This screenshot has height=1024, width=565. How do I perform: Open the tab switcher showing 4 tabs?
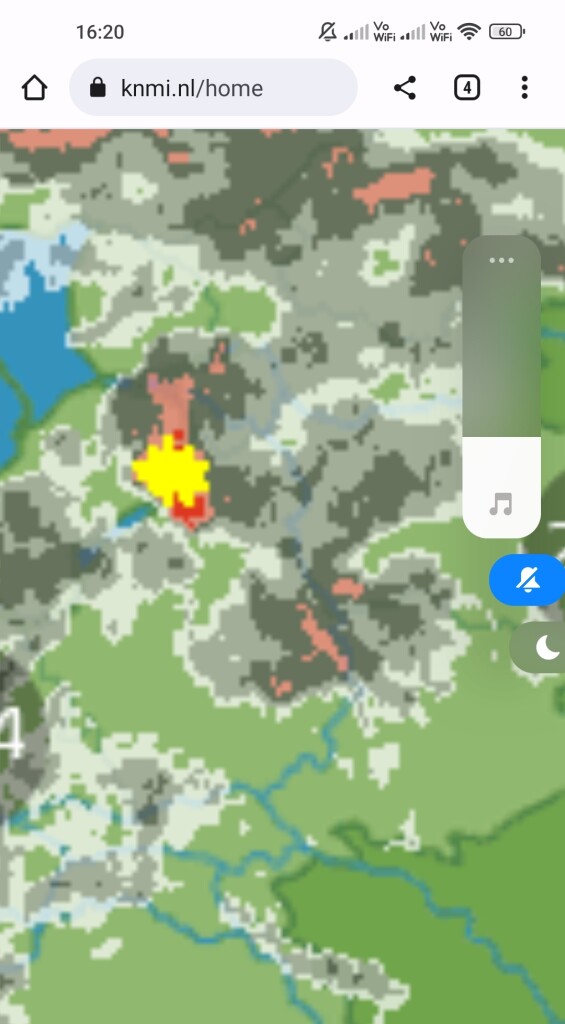tap(467, 88)
